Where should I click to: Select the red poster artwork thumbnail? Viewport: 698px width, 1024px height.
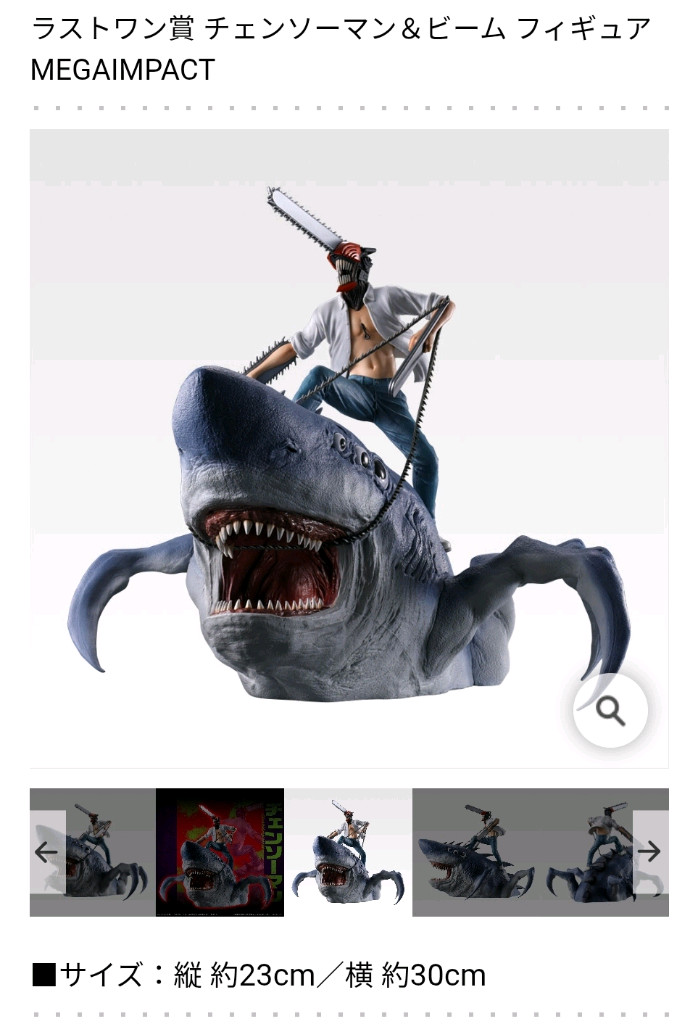coord(219,852)
